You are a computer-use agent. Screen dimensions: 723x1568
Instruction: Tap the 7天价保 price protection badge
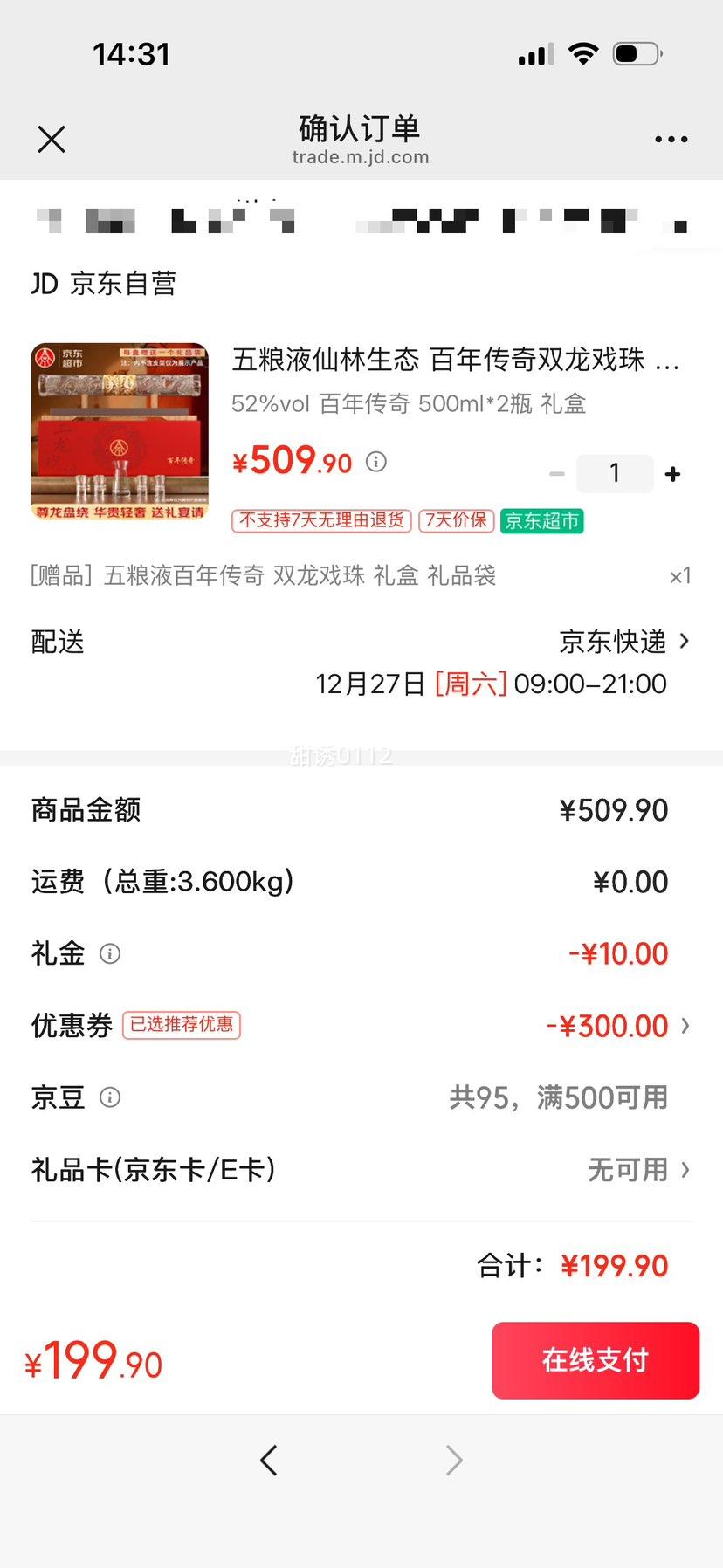click(455, 521)
